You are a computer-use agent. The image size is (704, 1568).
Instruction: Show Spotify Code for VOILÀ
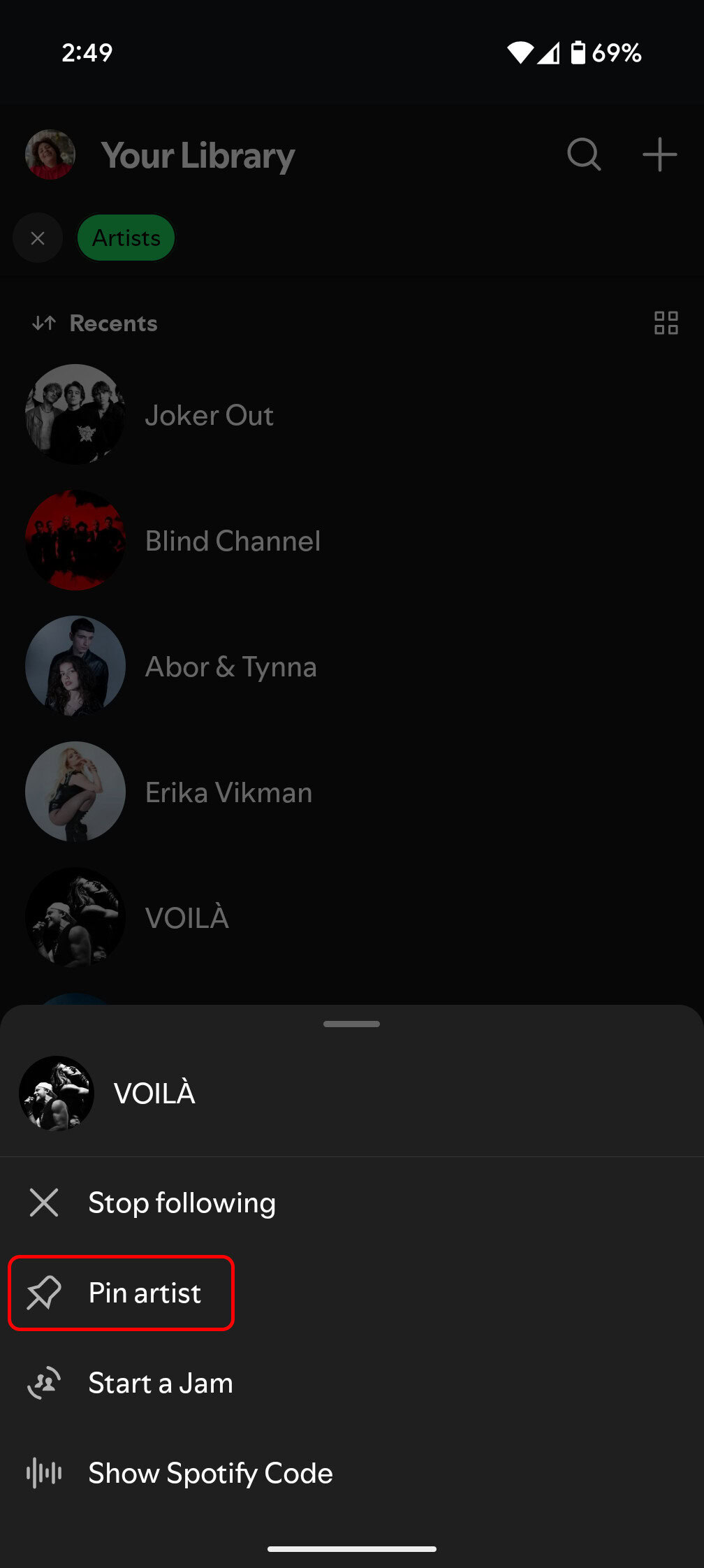(210, 1474)
